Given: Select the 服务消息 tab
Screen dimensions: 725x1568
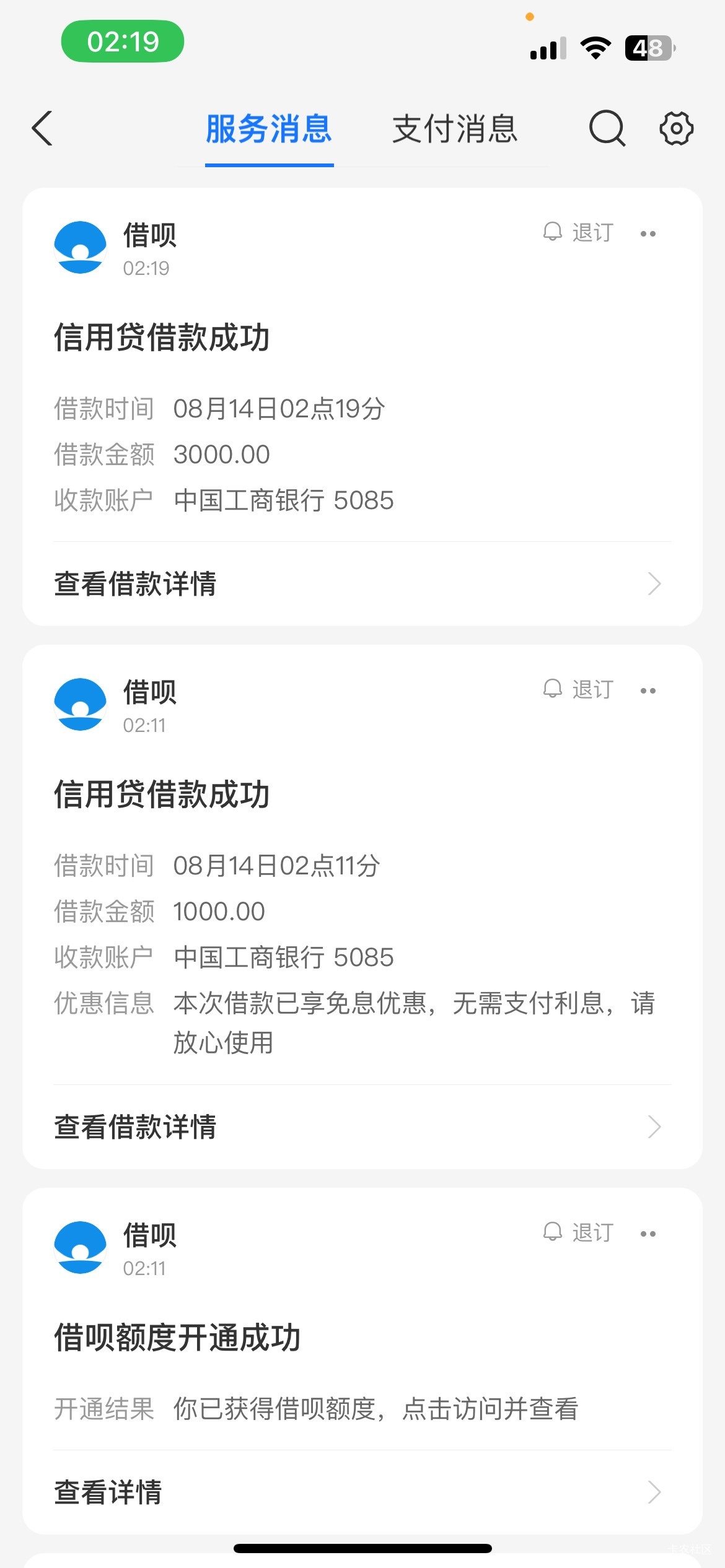Looking at the screenshot, I should pos(269,129).
